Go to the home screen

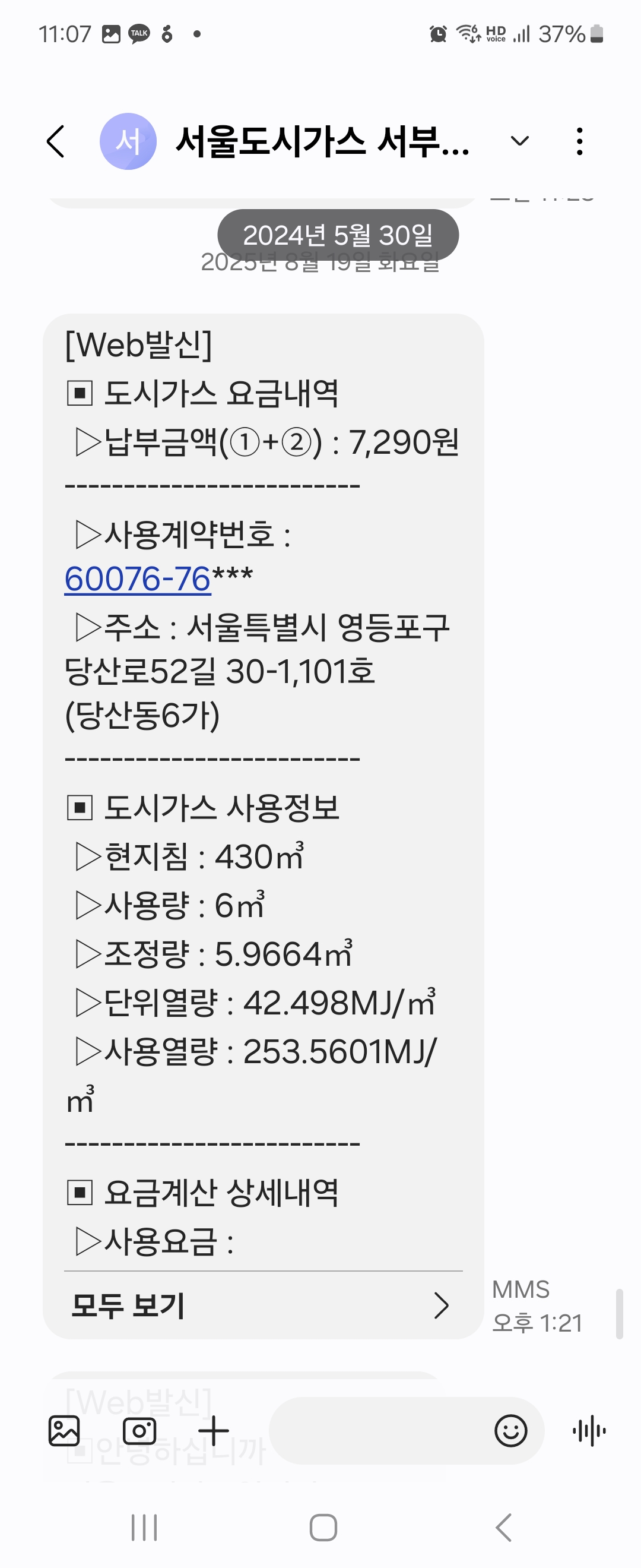tap(323, 1527)
